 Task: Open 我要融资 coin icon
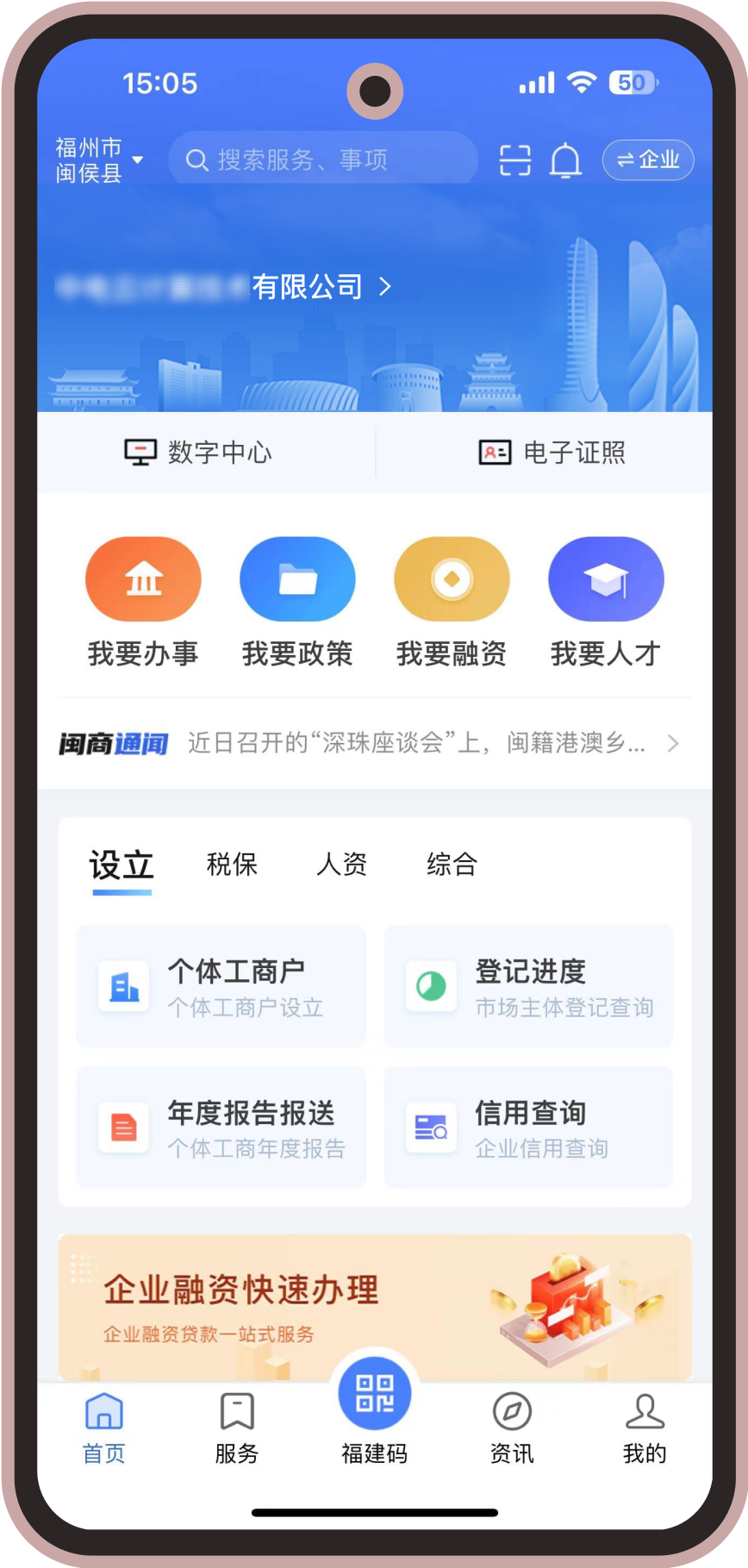click(452, 578)
